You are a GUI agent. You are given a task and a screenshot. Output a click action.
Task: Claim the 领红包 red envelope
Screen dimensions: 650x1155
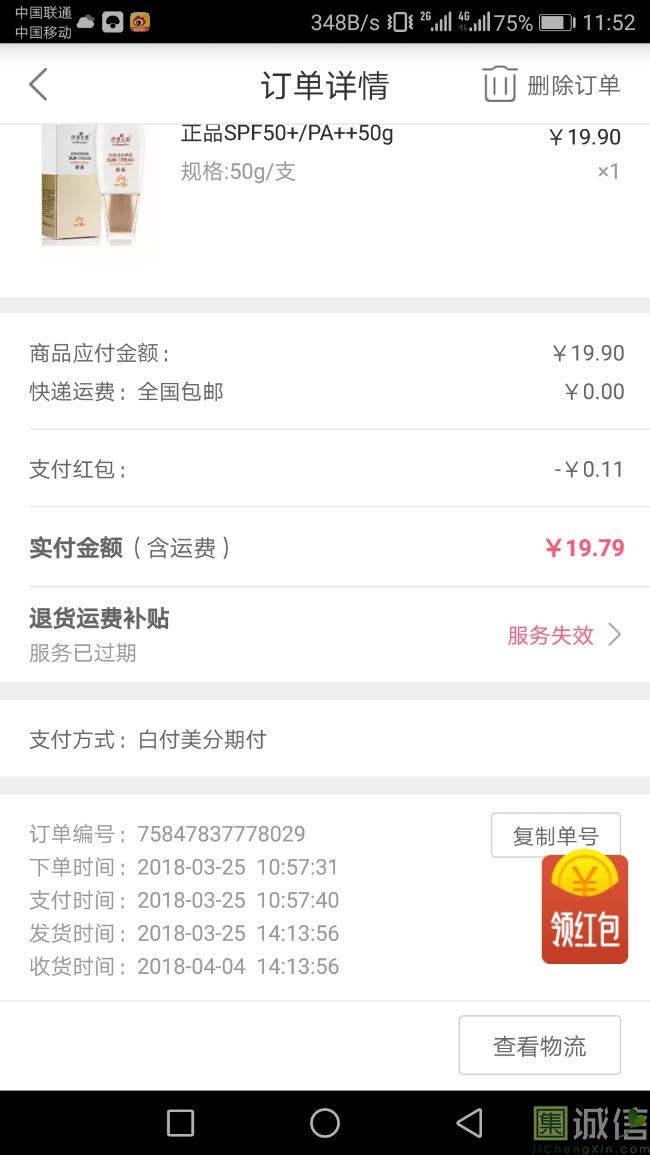click(585, 912)
